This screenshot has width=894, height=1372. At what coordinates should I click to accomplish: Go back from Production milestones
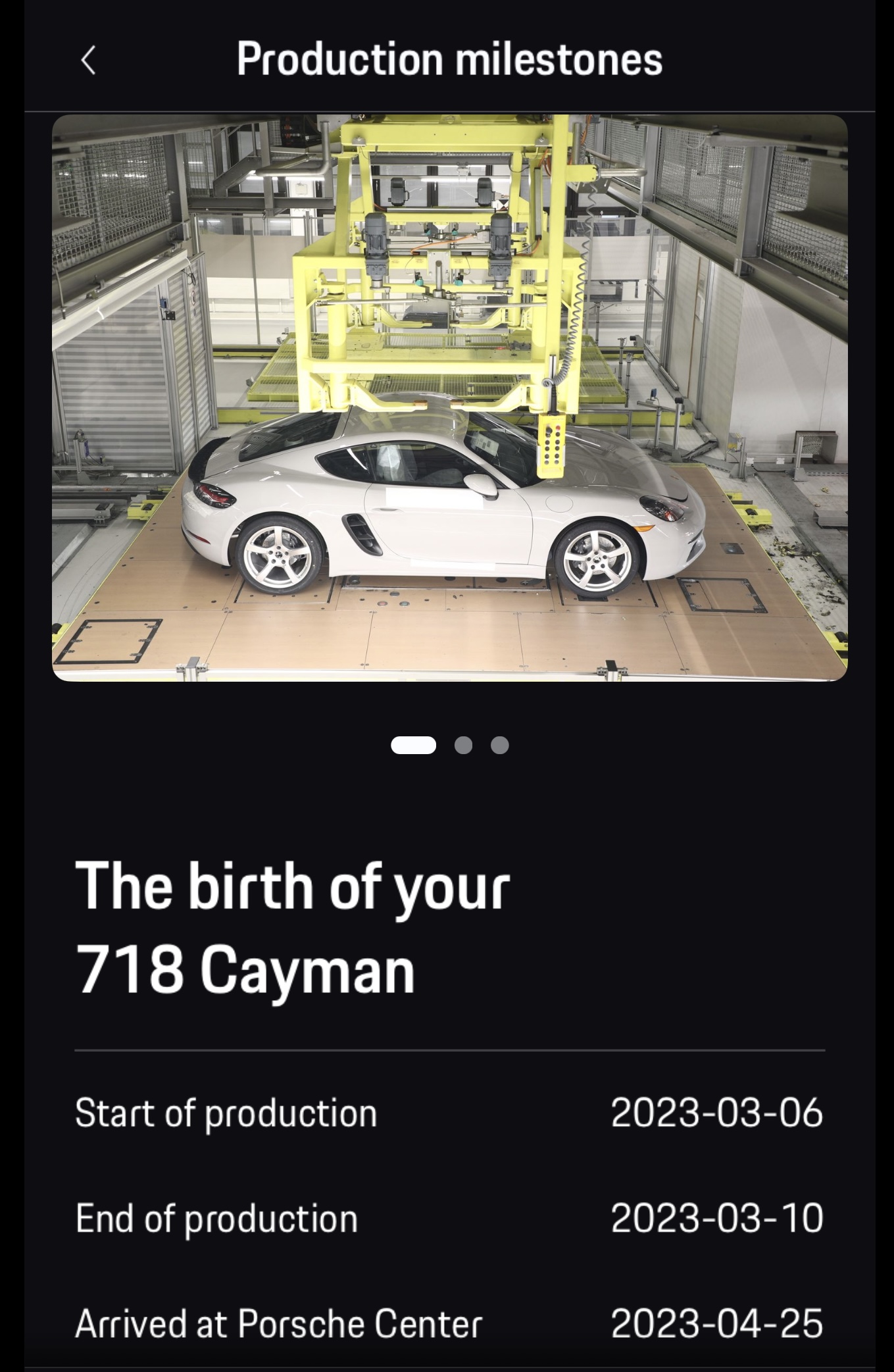[x=88, y=61]
